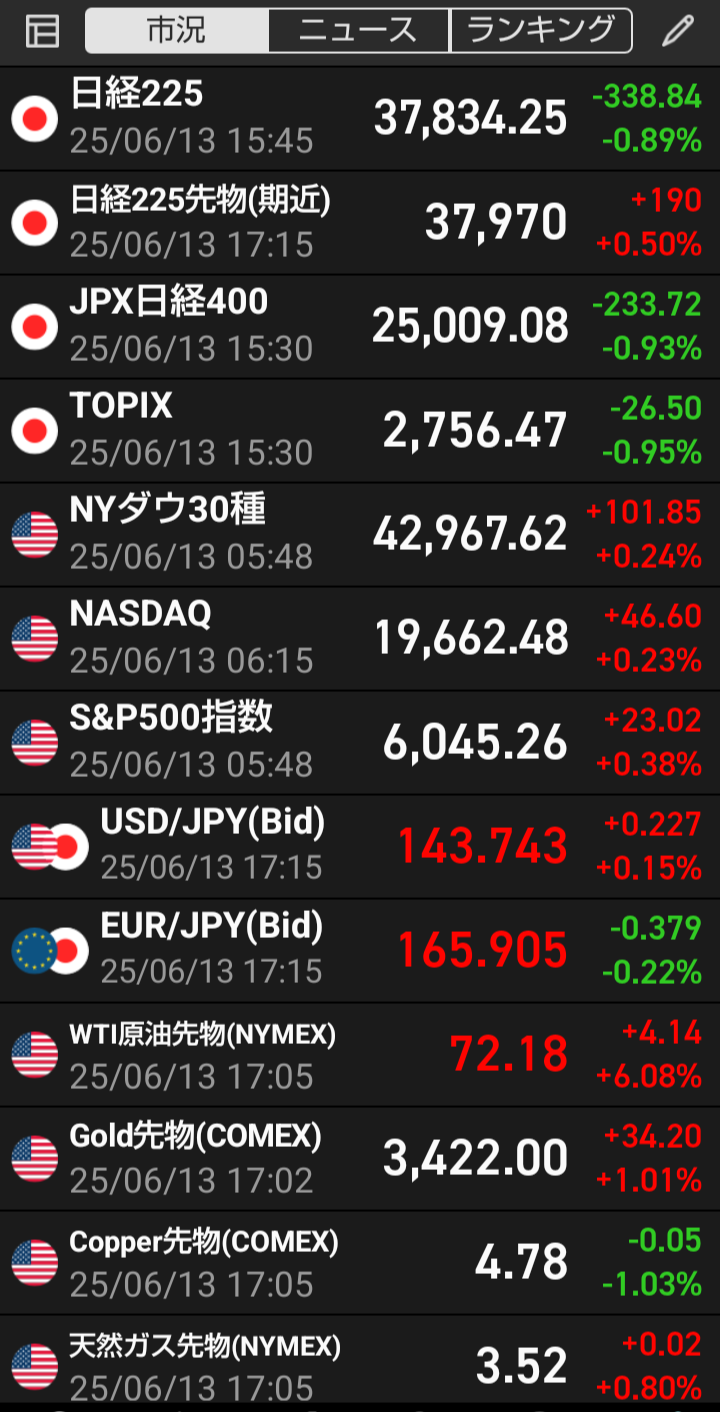Open EUR/JPY(Bid) exchange rate
The height and width of the screenshot is (1412, 720).
[x=360, y=951]
